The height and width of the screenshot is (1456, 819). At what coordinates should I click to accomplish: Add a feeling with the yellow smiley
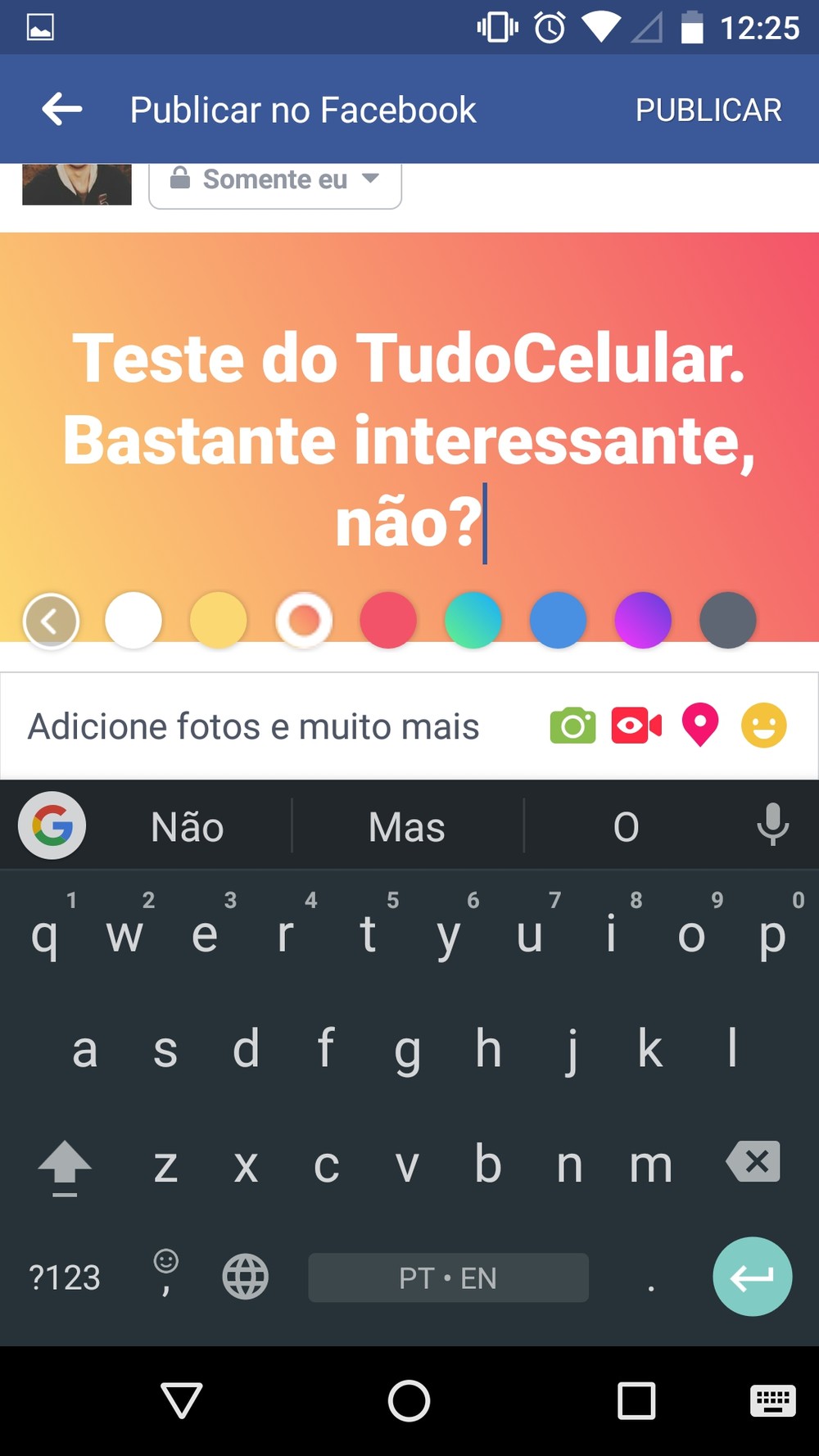(764, 726)
